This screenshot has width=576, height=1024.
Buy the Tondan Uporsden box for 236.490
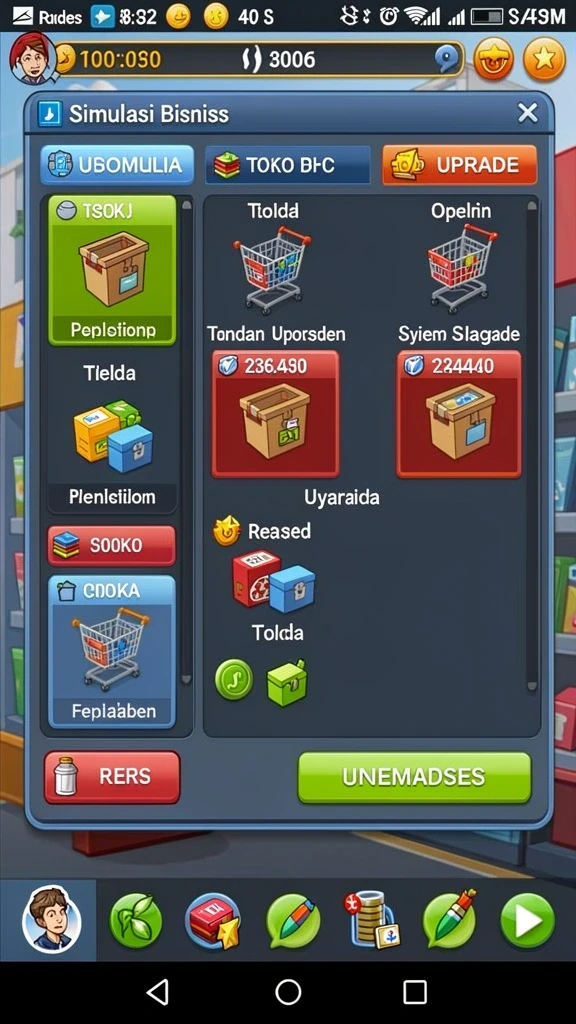coord(275,414)
